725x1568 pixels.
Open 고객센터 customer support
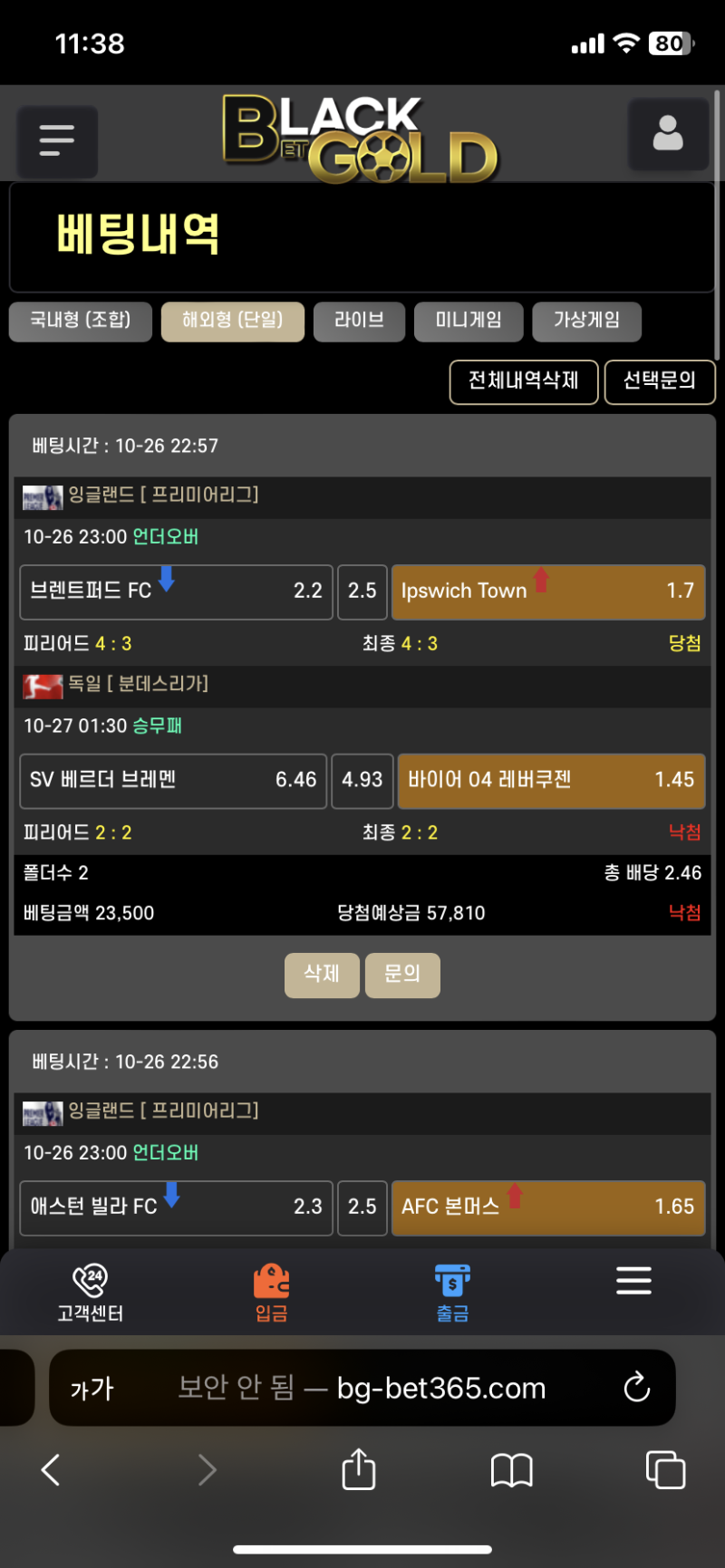[x=91, y=1293]
